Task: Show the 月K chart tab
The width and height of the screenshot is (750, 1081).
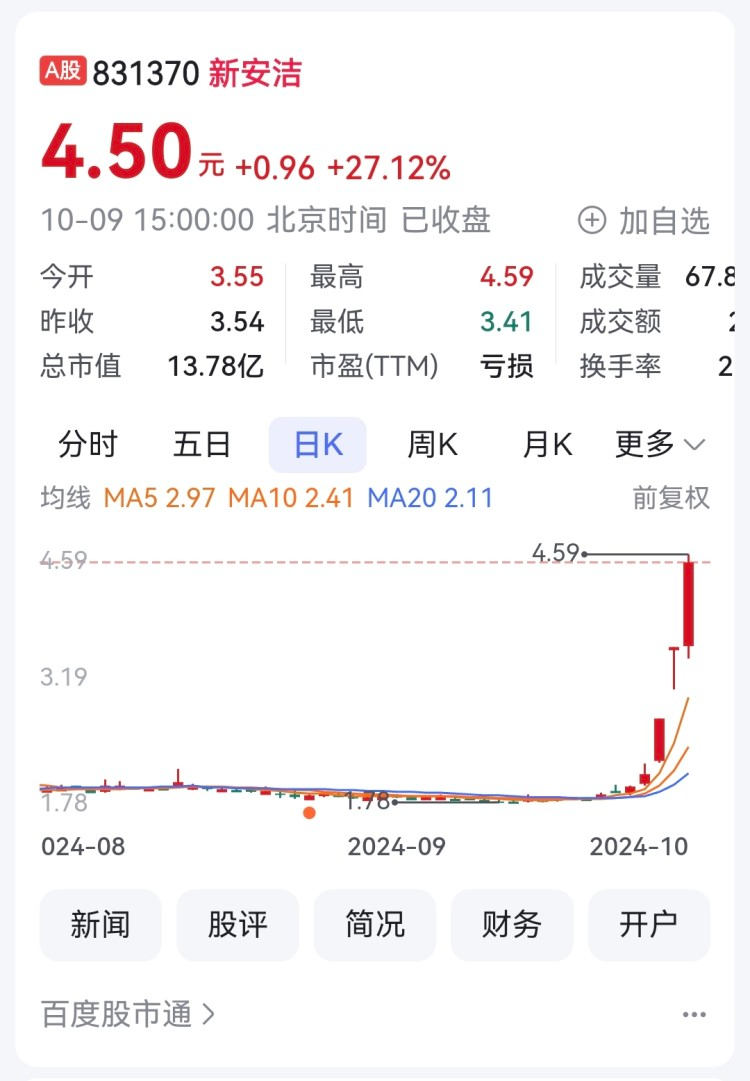Action: (547, 445)
